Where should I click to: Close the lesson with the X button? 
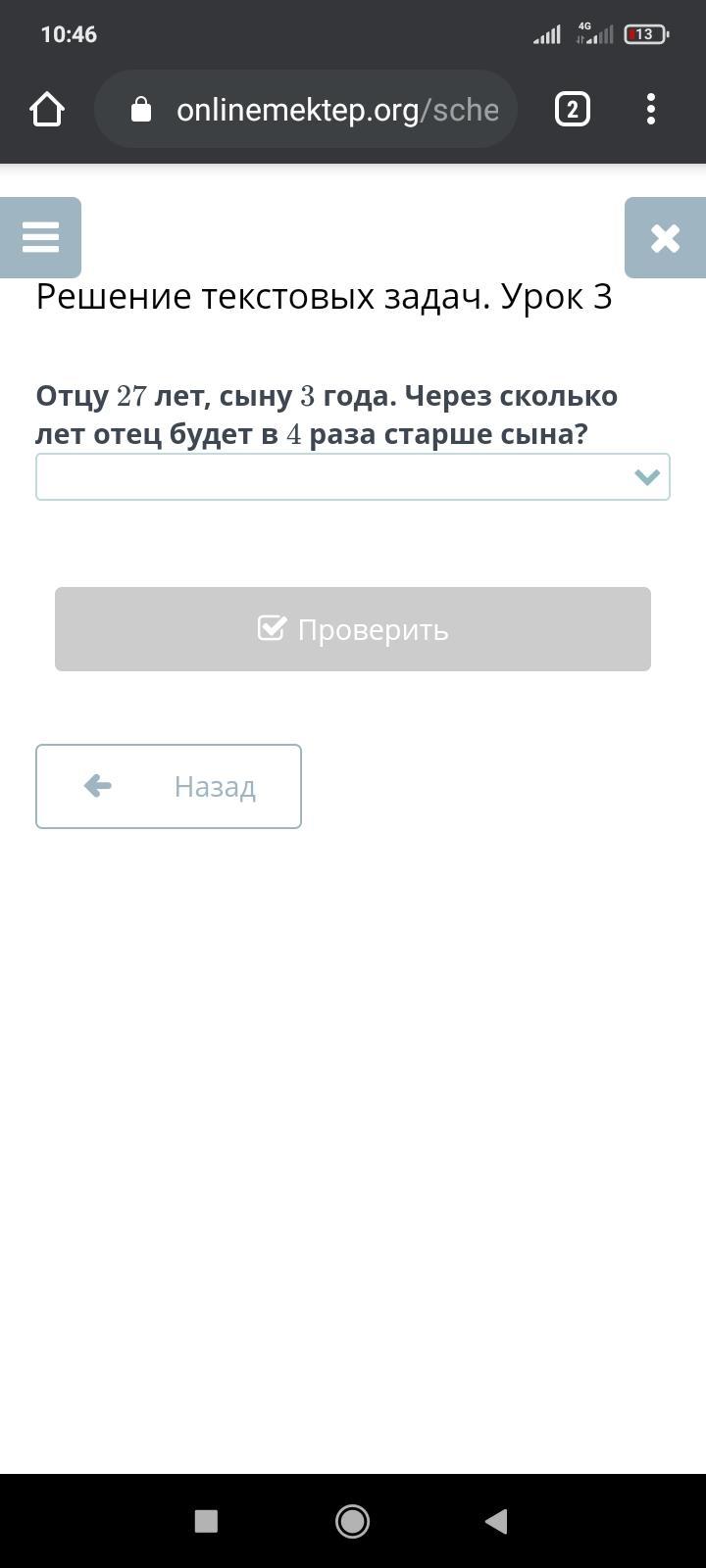pos(665,237)
